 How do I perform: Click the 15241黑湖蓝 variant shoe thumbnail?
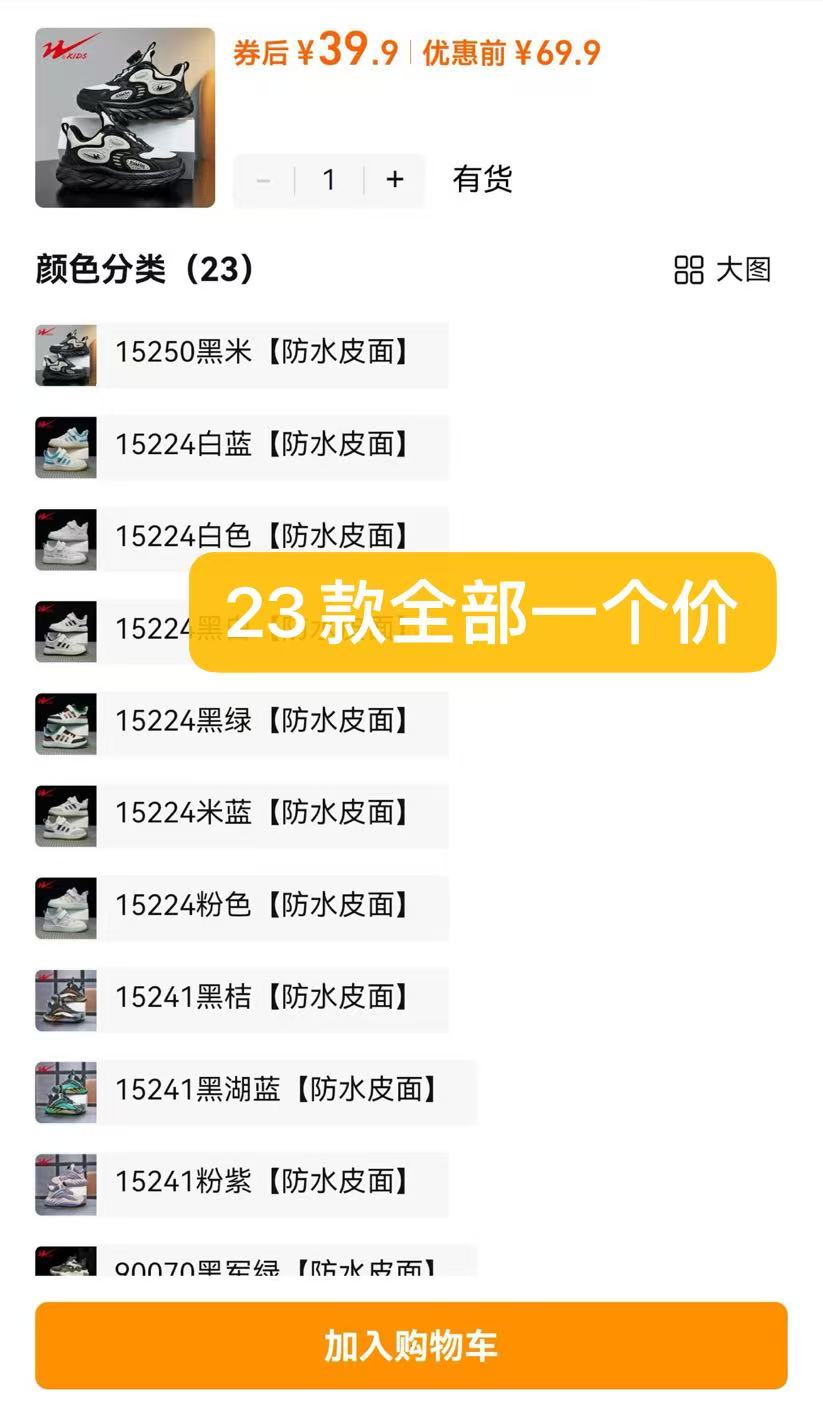(x=64, y=1091)
